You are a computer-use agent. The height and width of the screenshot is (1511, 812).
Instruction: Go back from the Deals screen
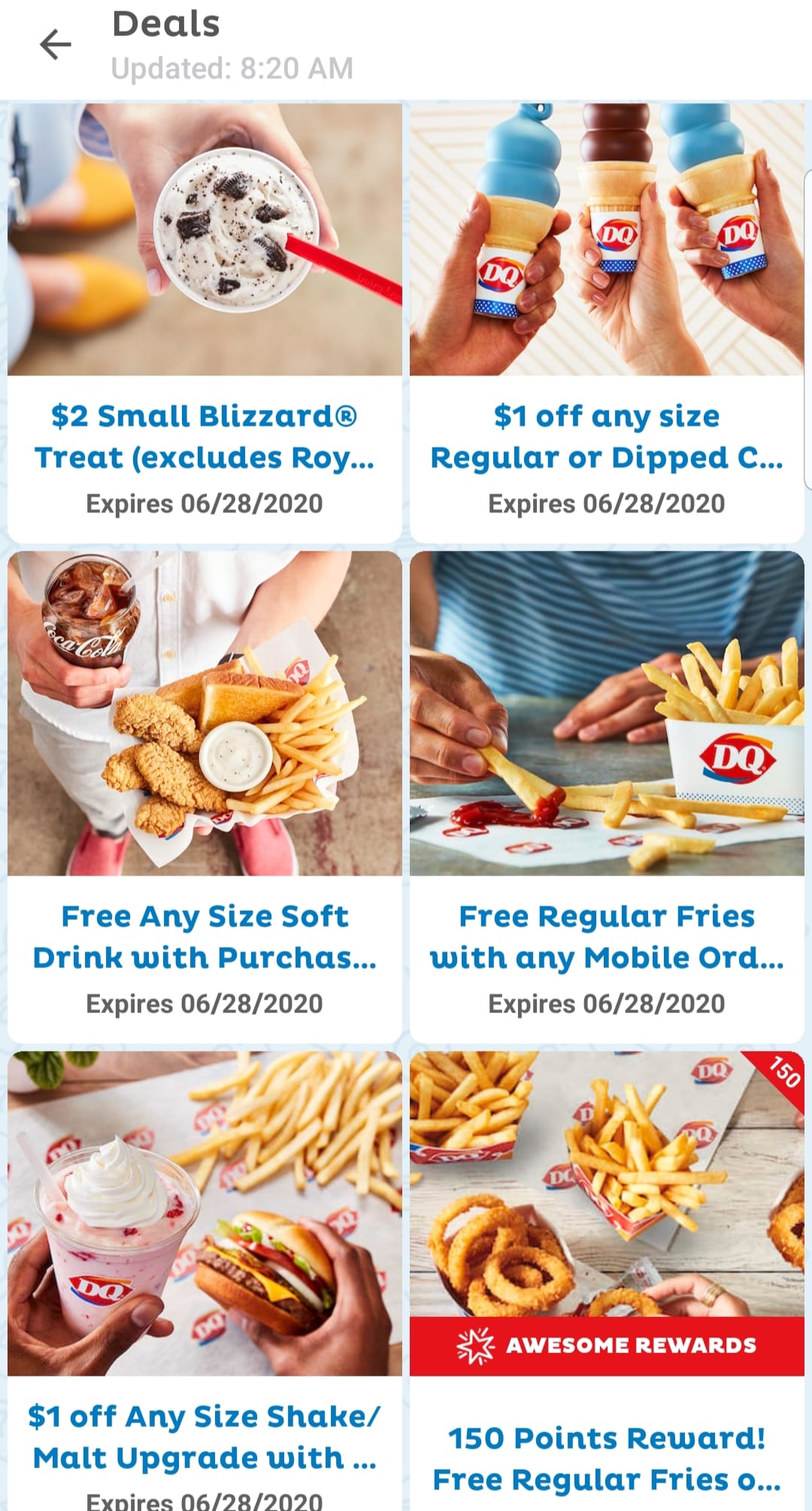click(55, 45)
